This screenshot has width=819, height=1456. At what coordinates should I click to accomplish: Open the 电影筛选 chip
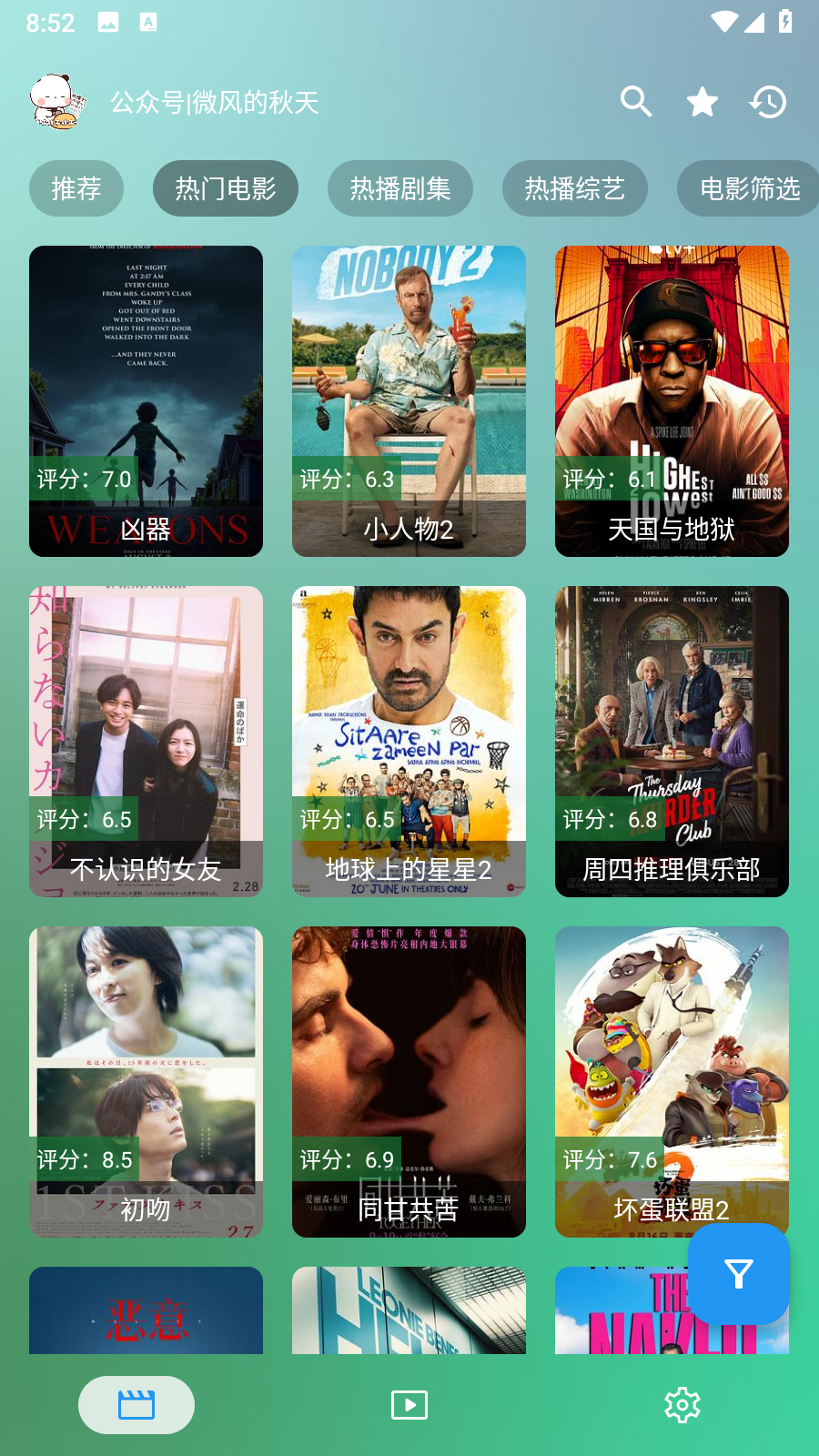(x=748, y=188)
